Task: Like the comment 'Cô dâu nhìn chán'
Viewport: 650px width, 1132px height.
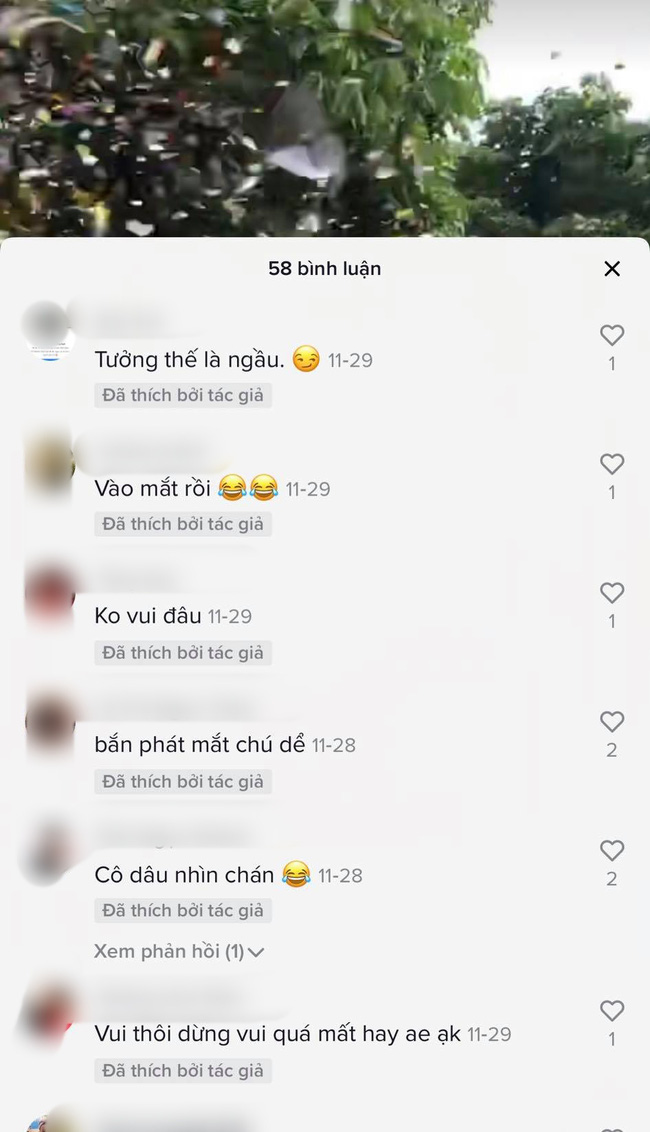Action: coord(612,851)
